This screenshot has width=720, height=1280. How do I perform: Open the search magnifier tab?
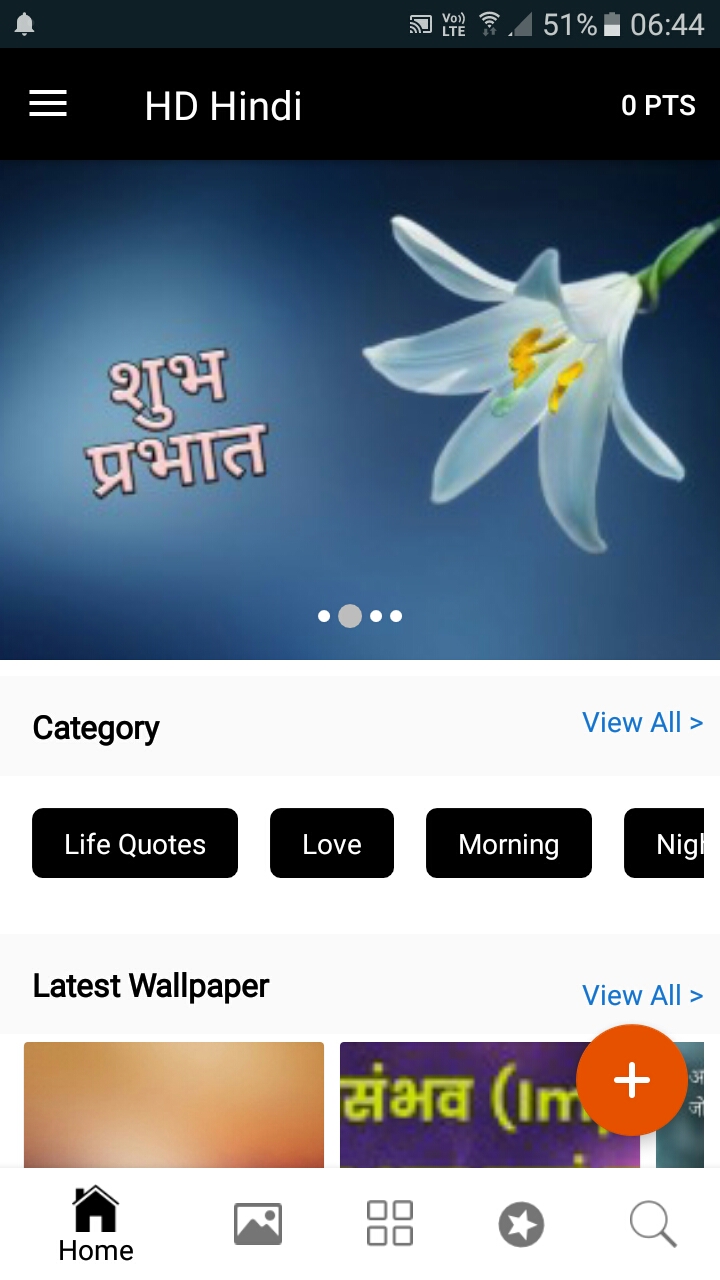coord(653,1224)
